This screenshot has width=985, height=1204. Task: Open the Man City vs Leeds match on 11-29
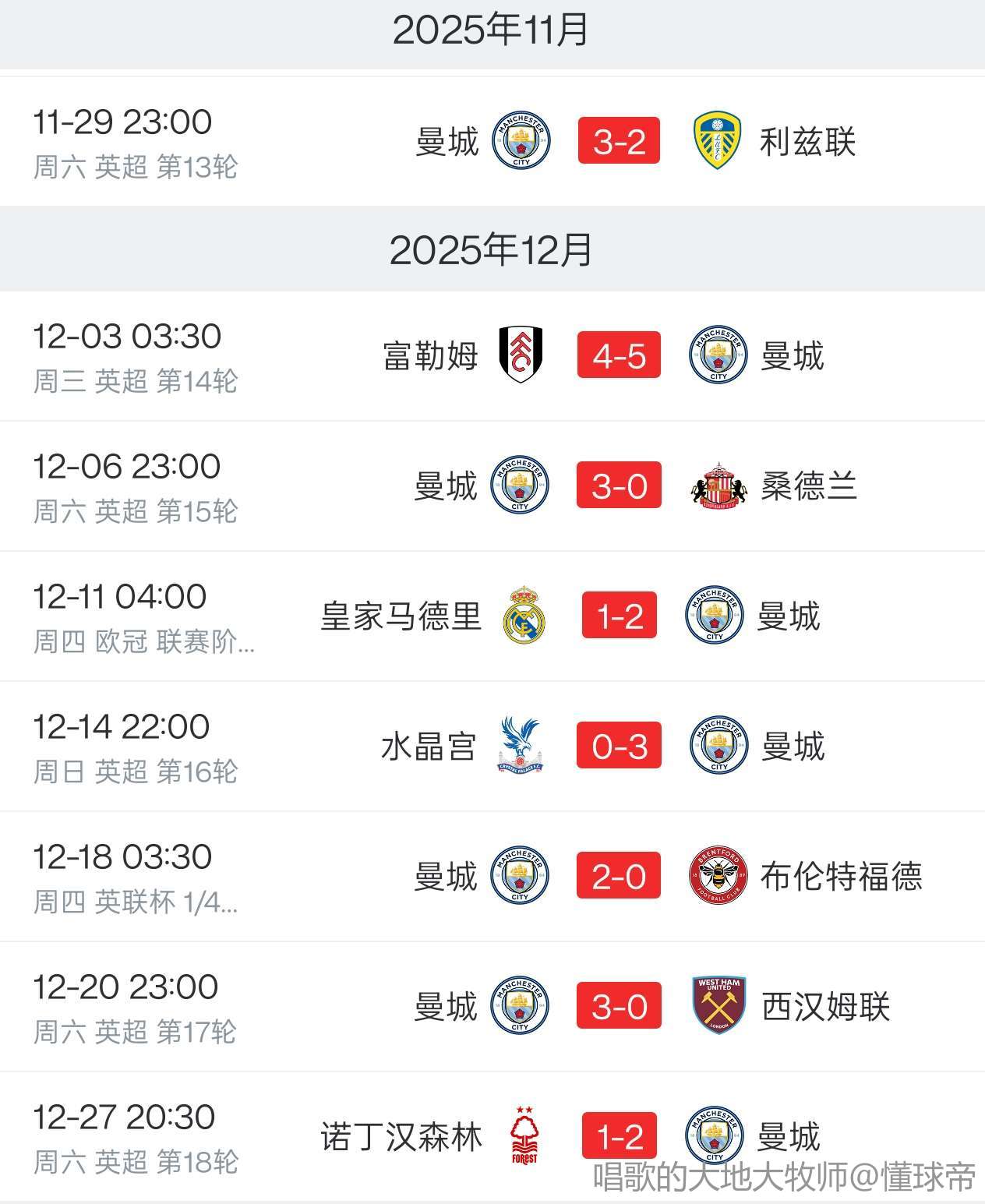(619, 141)
